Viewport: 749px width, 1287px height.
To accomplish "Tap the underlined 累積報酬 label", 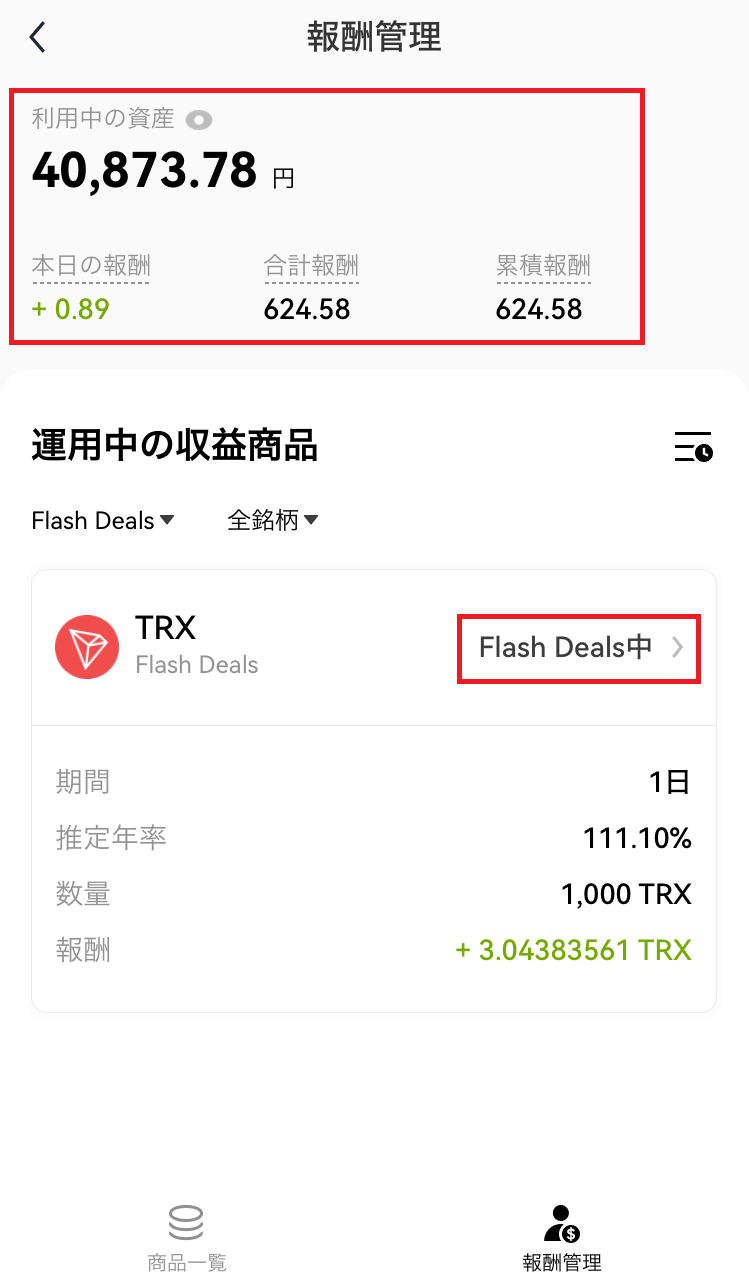I will [543, 266].
